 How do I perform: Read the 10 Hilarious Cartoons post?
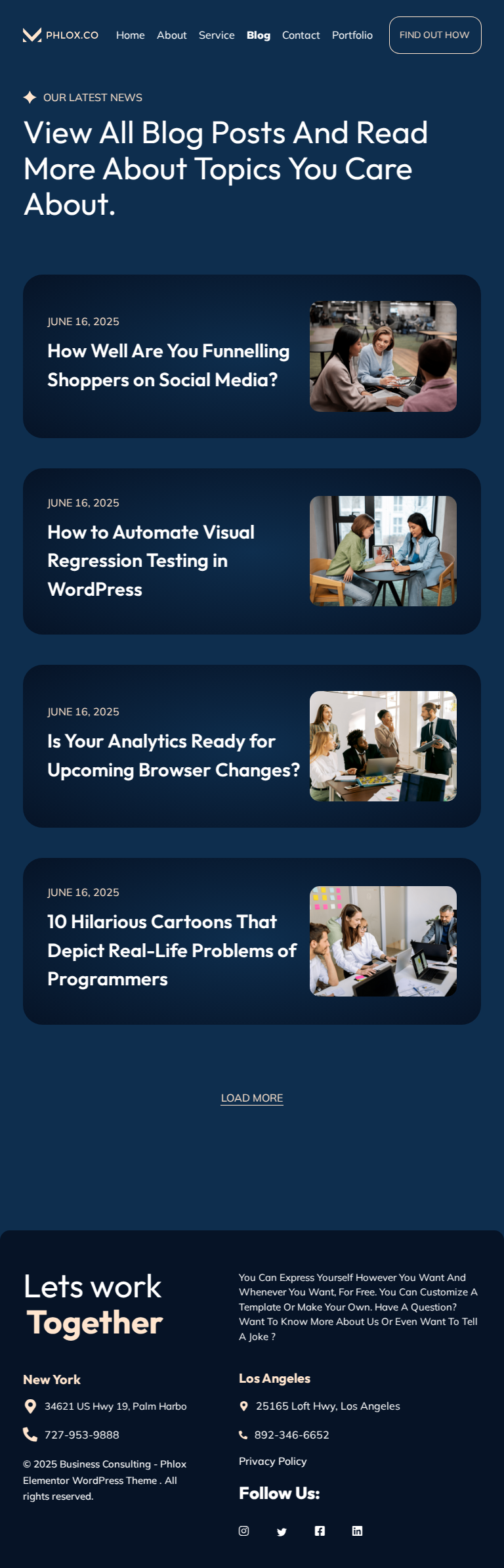[172, 950]
